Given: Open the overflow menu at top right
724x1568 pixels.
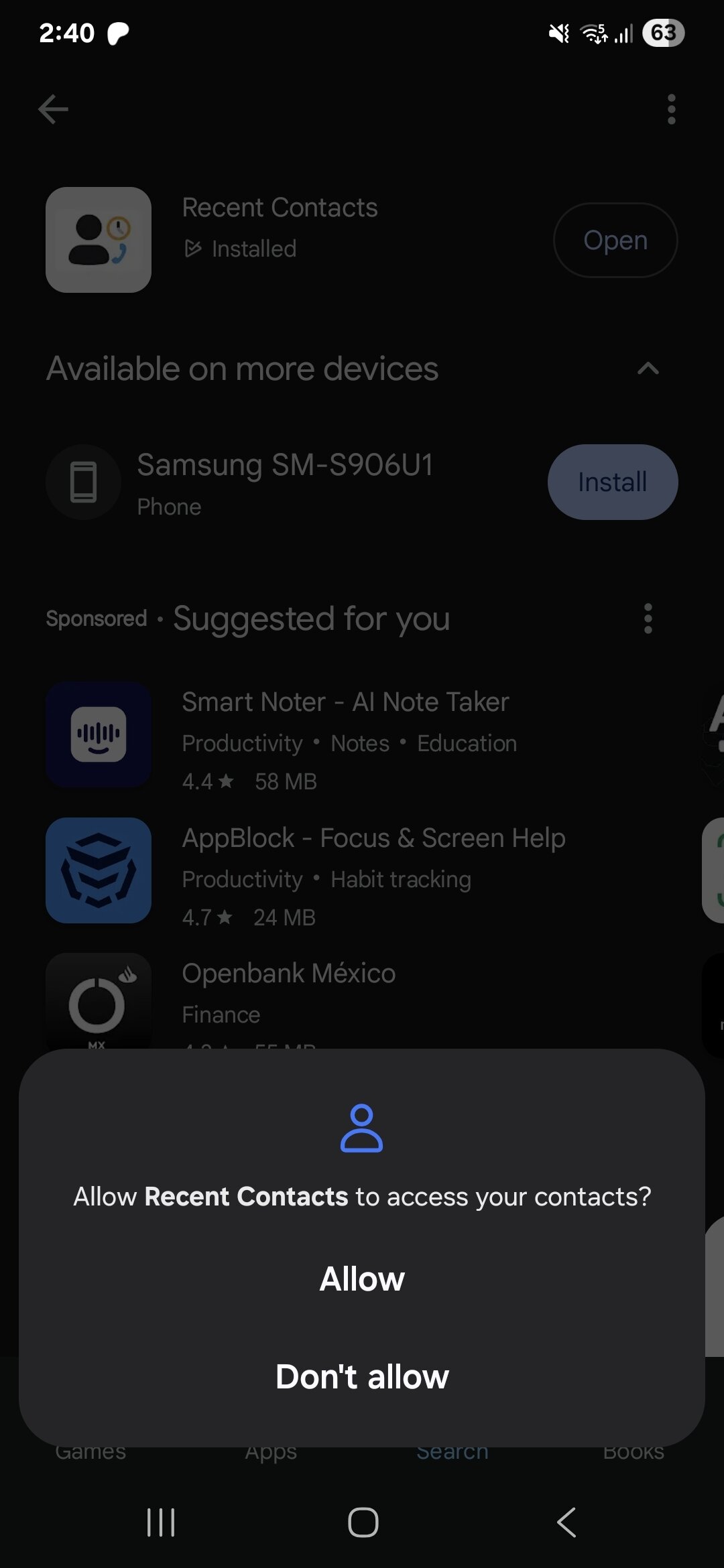Looking at the screenshot, I should [671, 109].
